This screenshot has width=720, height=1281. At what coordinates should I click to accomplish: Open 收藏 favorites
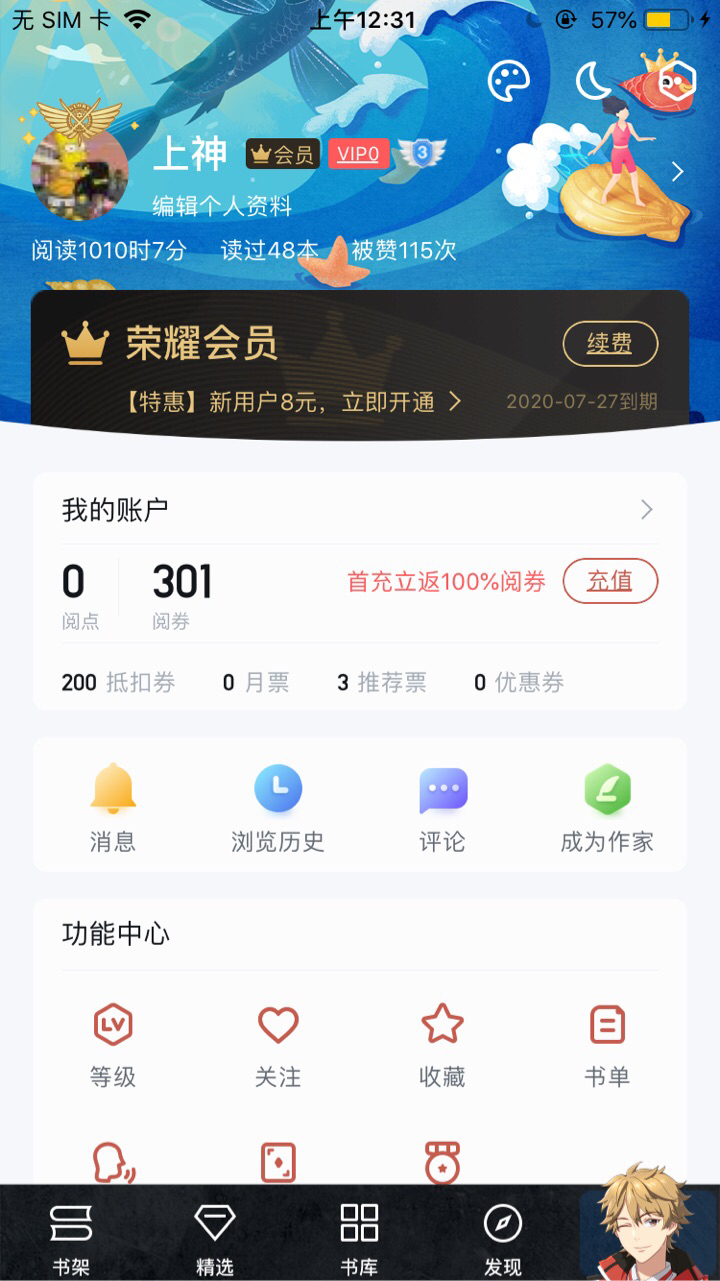coord(442,1046)
